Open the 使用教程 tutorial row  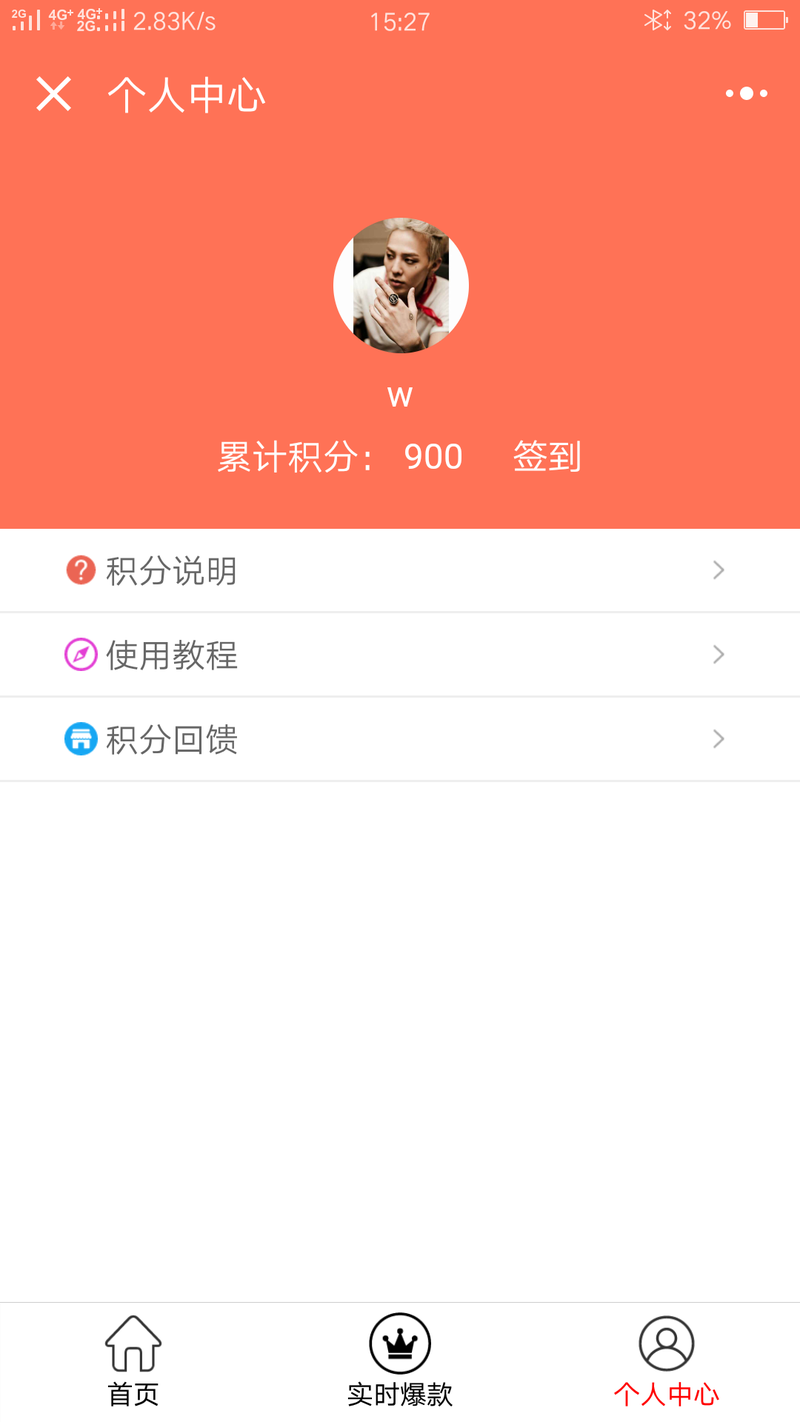[400, 655]
